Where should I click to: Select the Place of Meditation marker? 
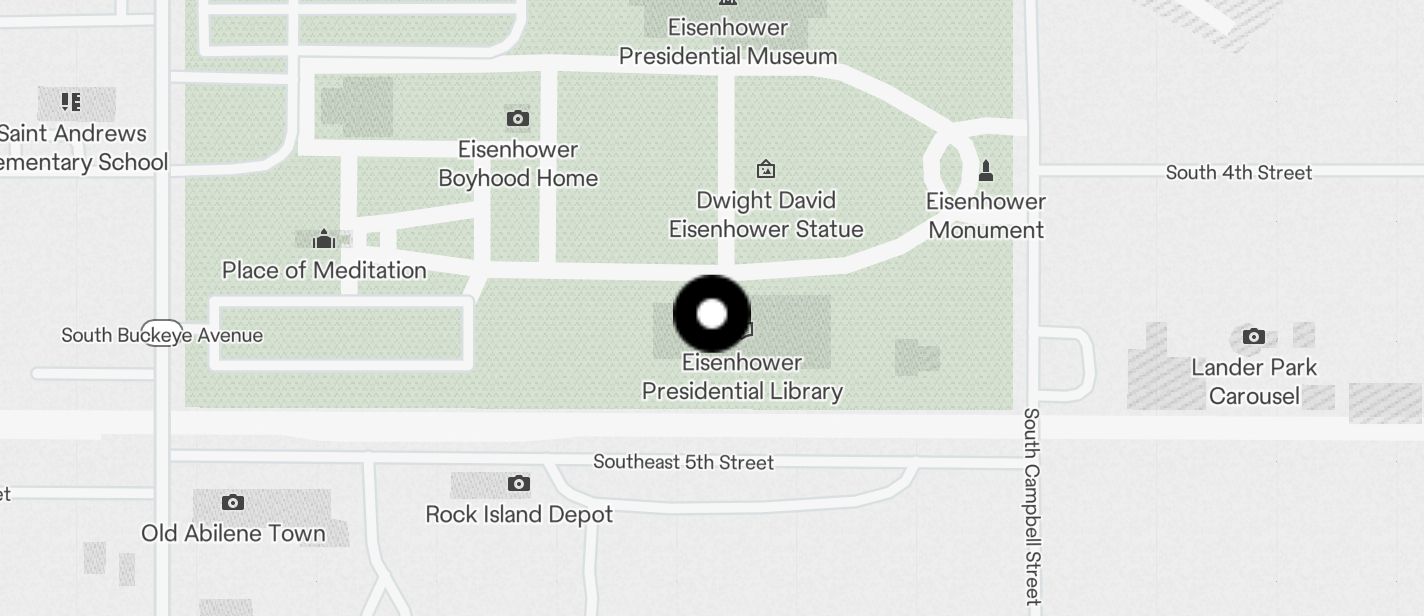pyautogui.click(x=324, y=239)
